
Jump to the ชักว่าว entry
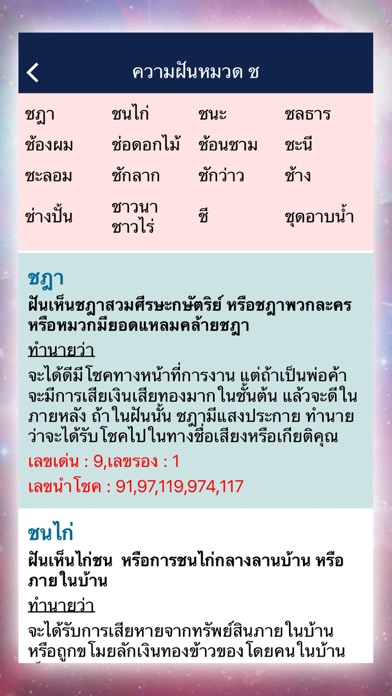(221, 176)
